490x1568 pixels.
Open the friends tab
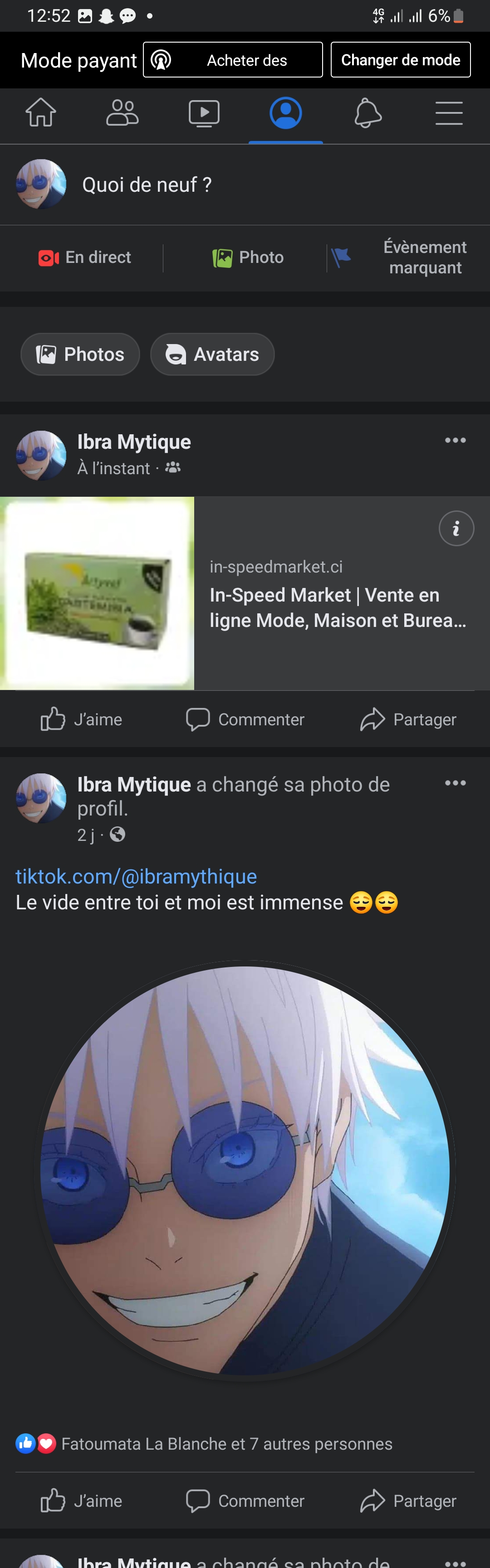click(122, 113)
